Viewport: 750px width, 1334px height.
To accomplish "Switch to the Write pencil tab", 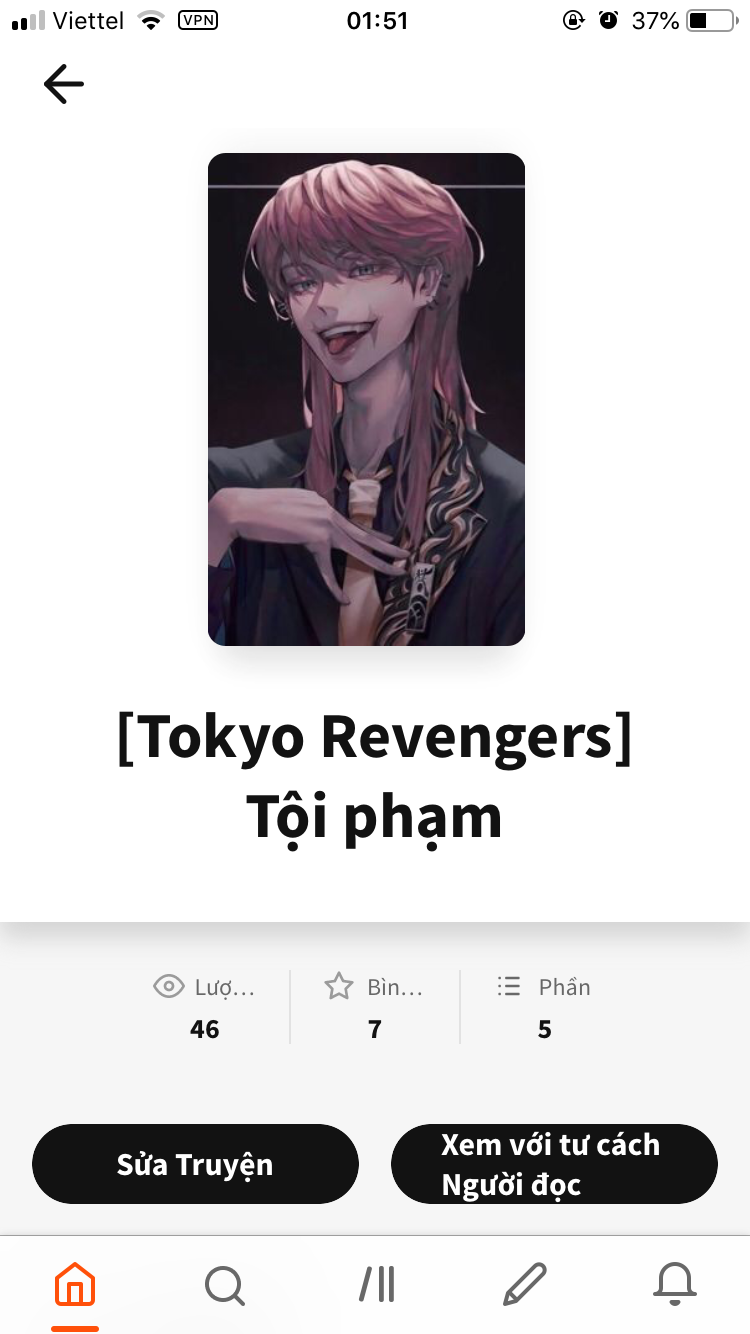I will point(525,1284).
